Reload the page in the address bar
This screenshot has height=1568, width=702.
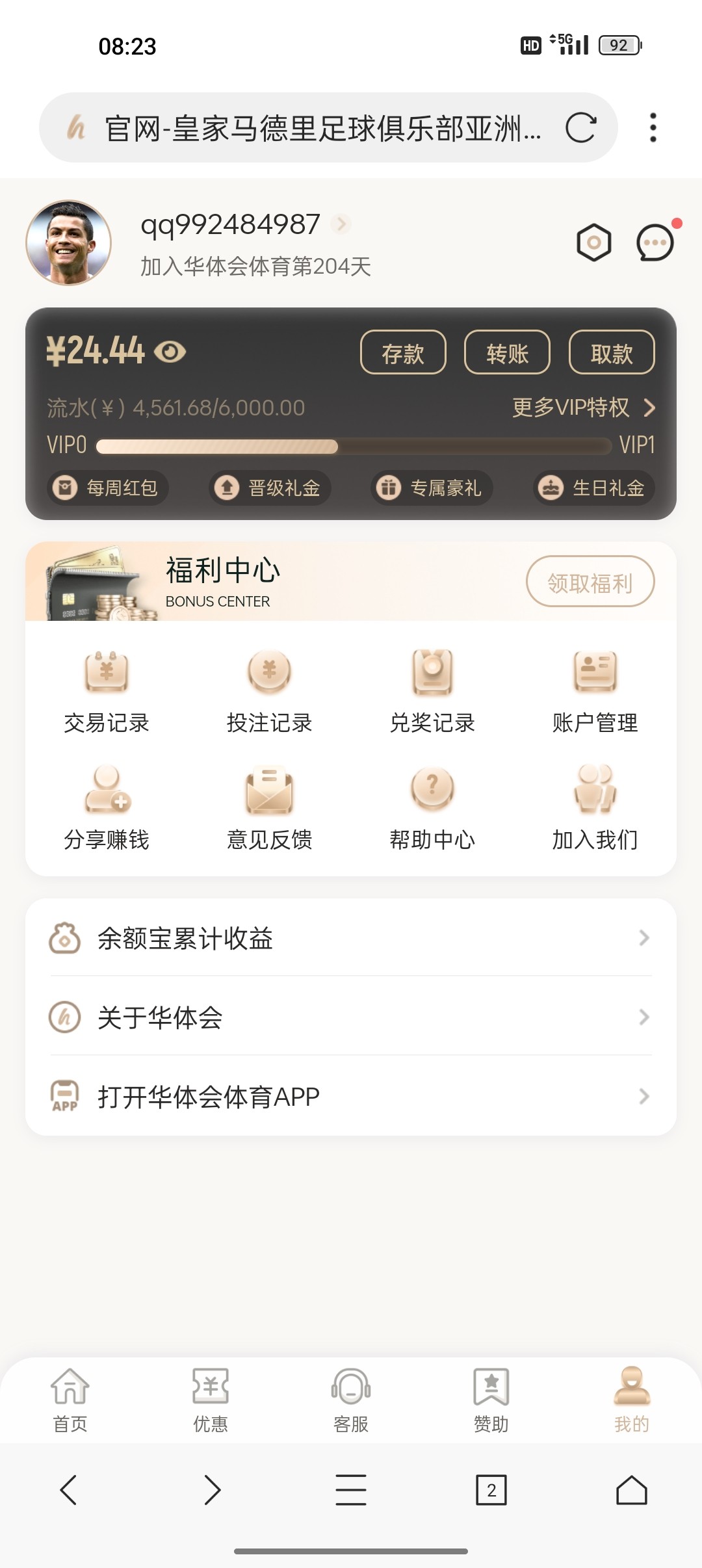[x=580, y=127]
